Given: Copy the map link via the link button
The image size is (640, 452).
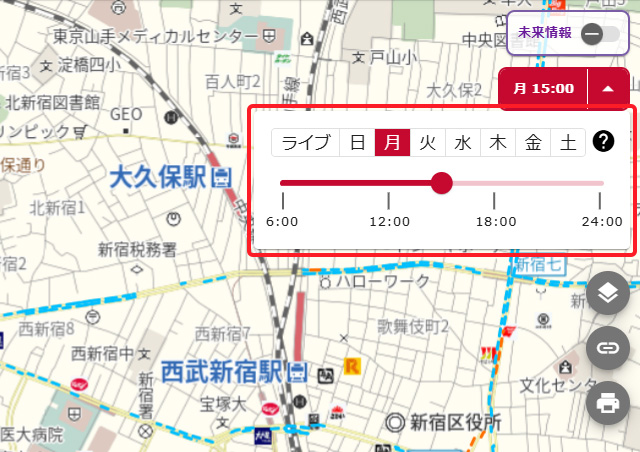Looking at the screenshot, I should point(607,348).
